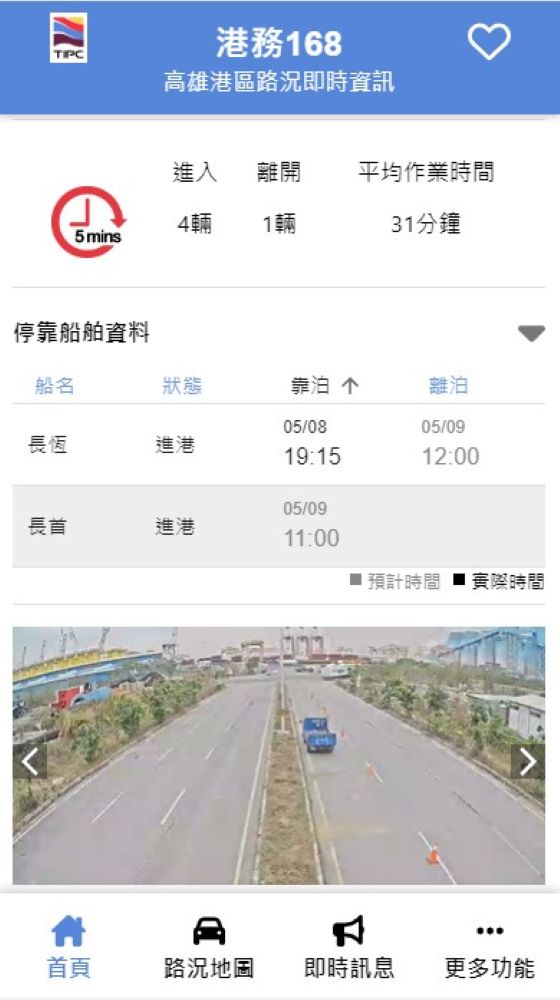Switch to the 首頁 tab
This screenshot has width=560, height=1000.
[x=69, y=948]
